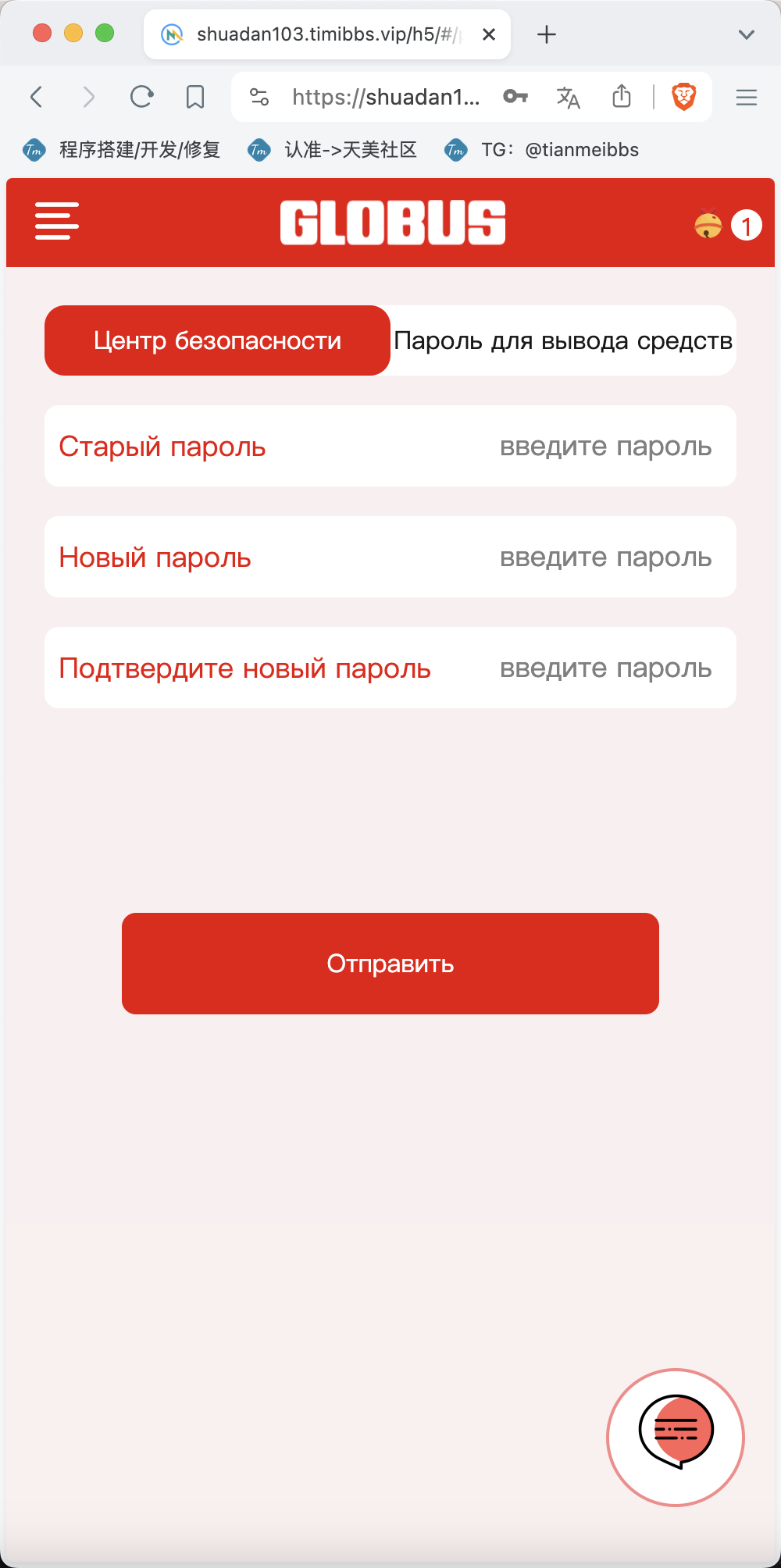
Task: Switch to Пароль для вывода средств tab
Action: point(563,340)
